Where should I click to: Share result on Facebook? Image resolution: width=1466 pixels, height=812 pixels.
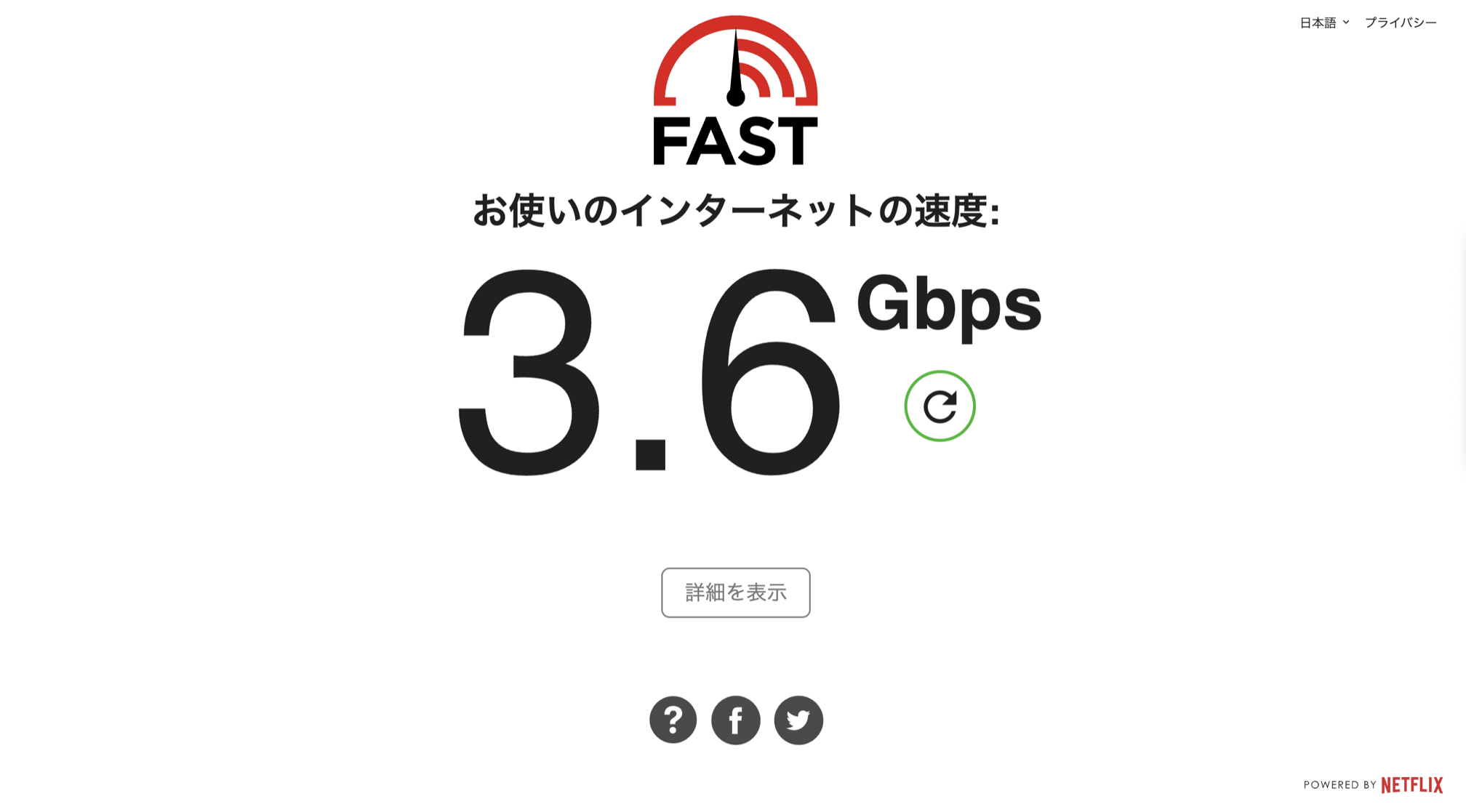point(735,720)
